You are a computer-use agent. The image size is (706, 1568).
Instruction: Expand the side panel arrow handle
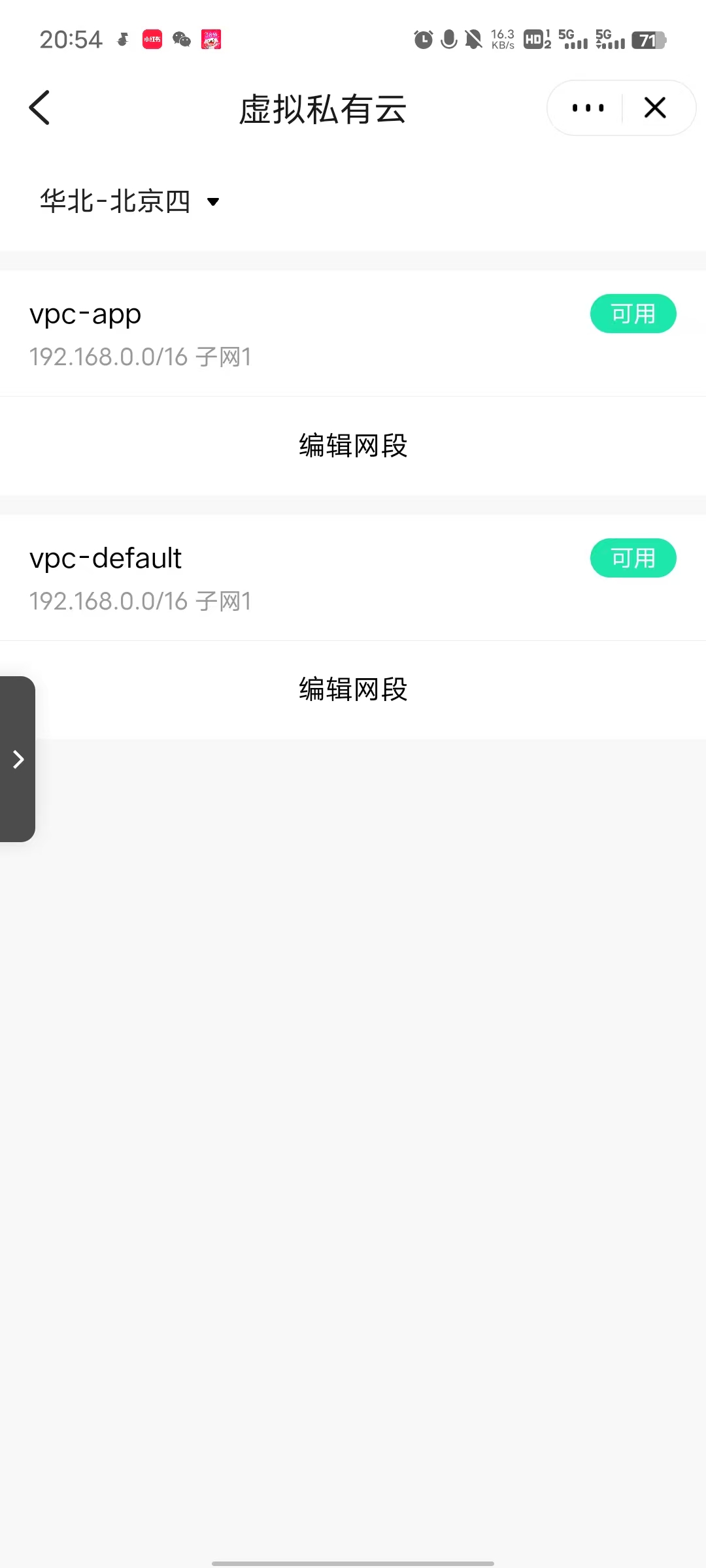click(18, 759)
